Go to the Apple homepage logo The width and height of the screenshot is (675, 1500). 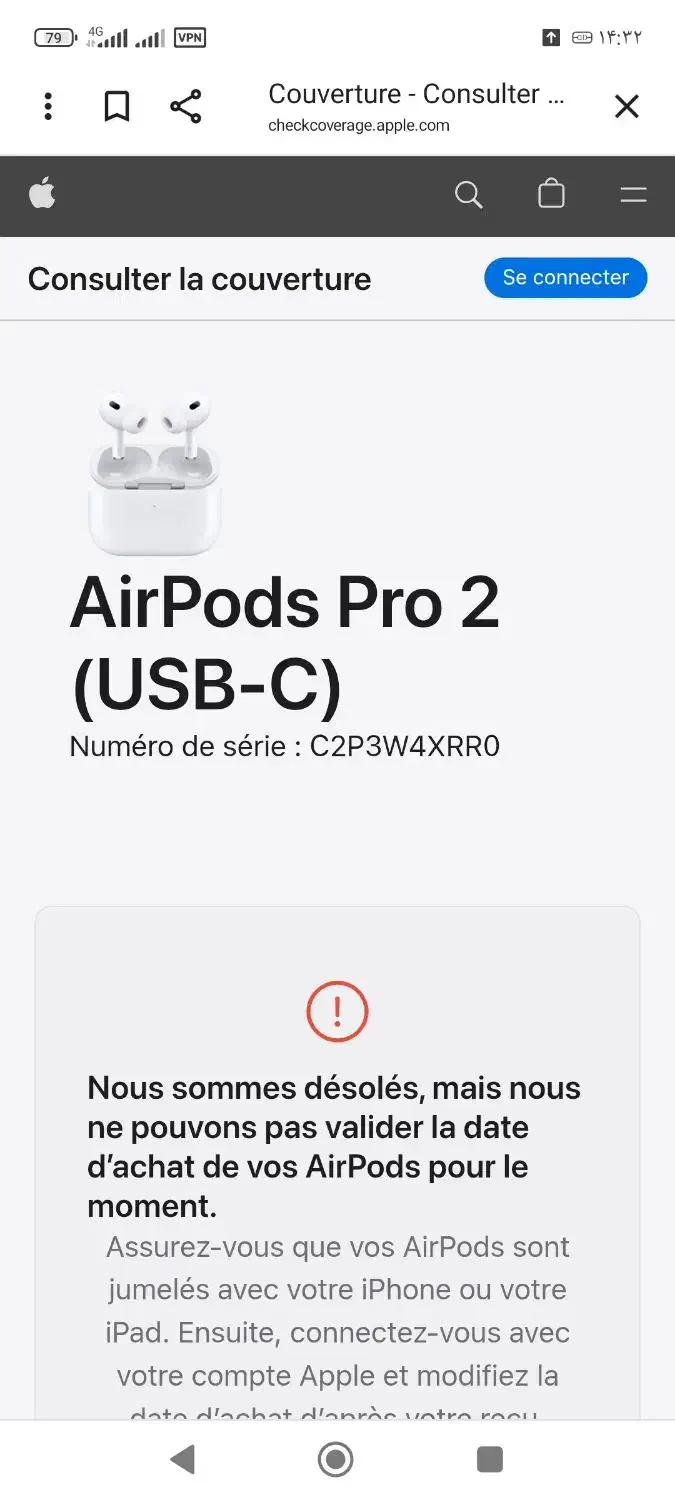pos(42,194)
